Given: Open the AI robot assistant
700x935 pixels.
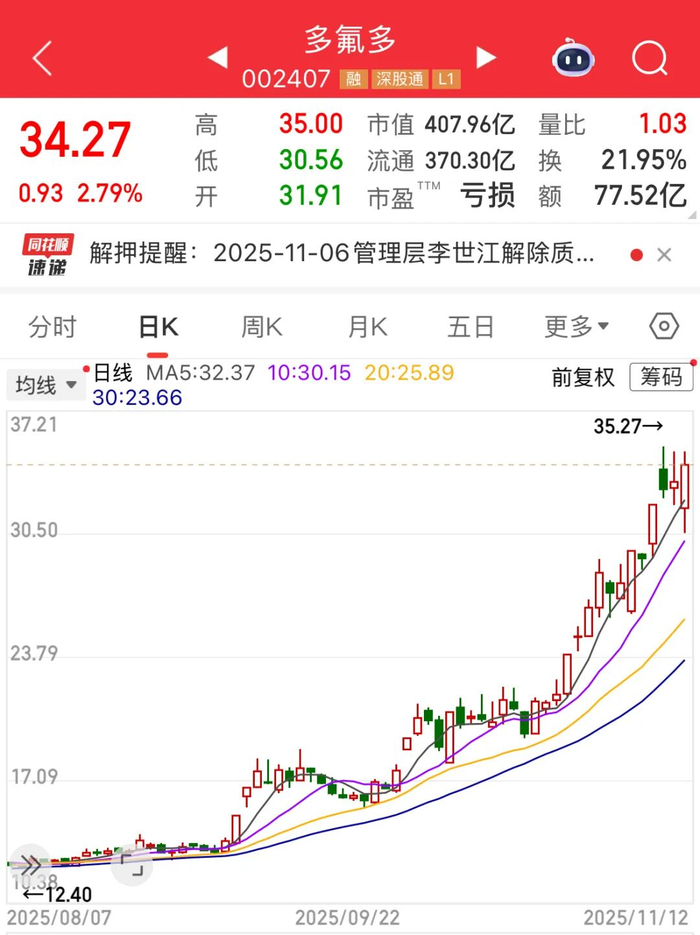Looking at the screenshot, I should tap(573, 59).
